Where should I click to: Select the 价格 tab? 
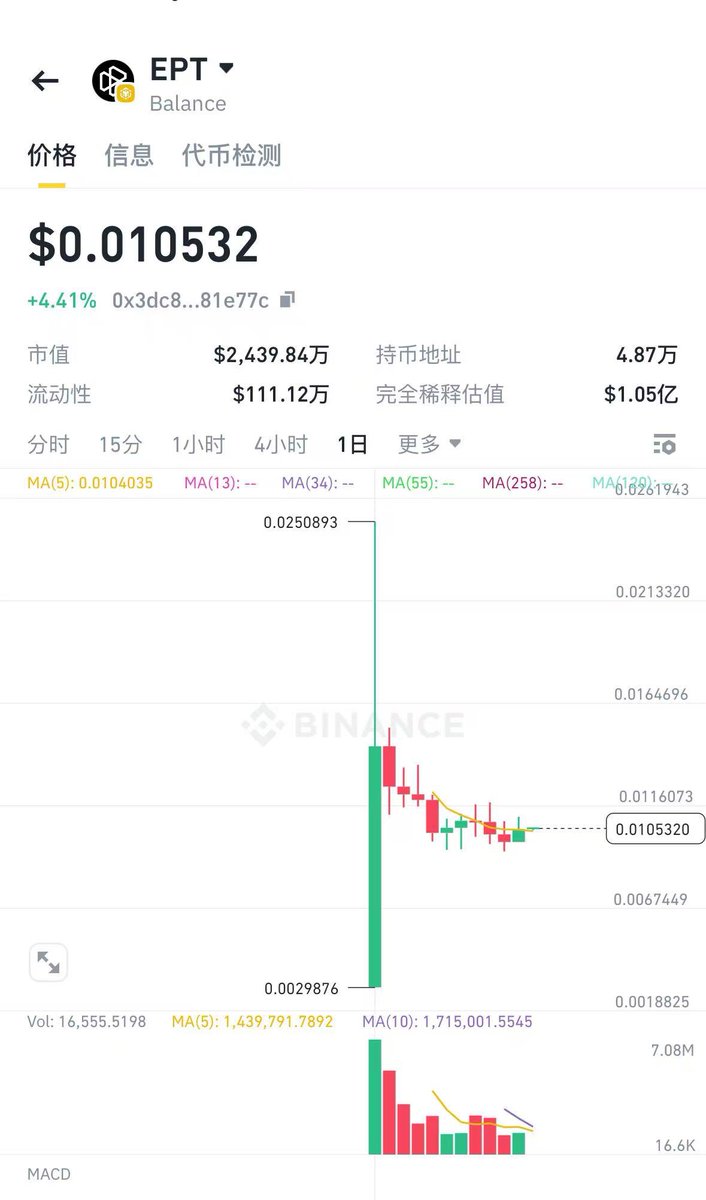pos(52,155)
